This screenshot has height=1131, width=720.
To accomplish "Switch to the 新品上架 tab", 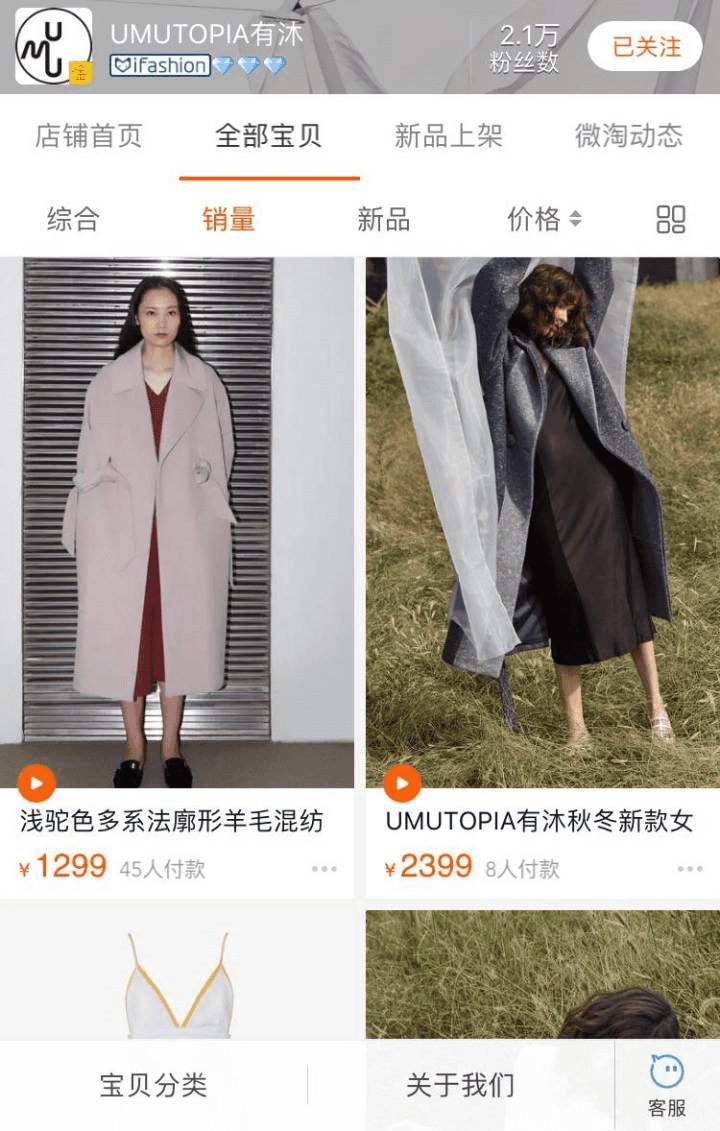I will click(x=448, y=136).
